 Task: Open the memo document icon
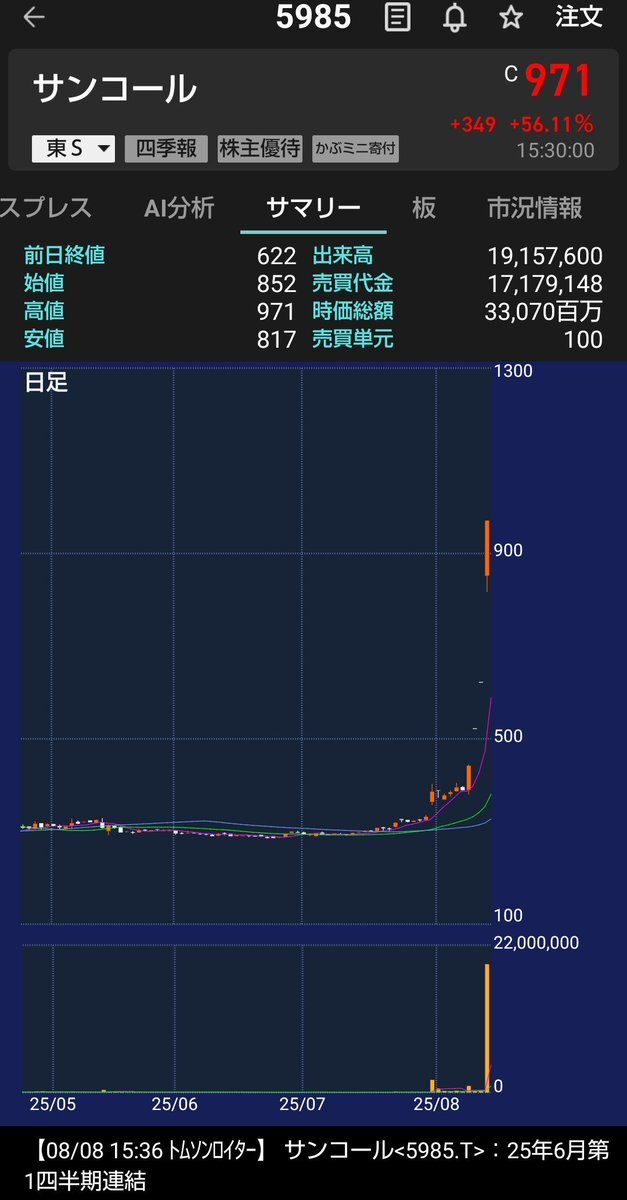pos(397,17)
